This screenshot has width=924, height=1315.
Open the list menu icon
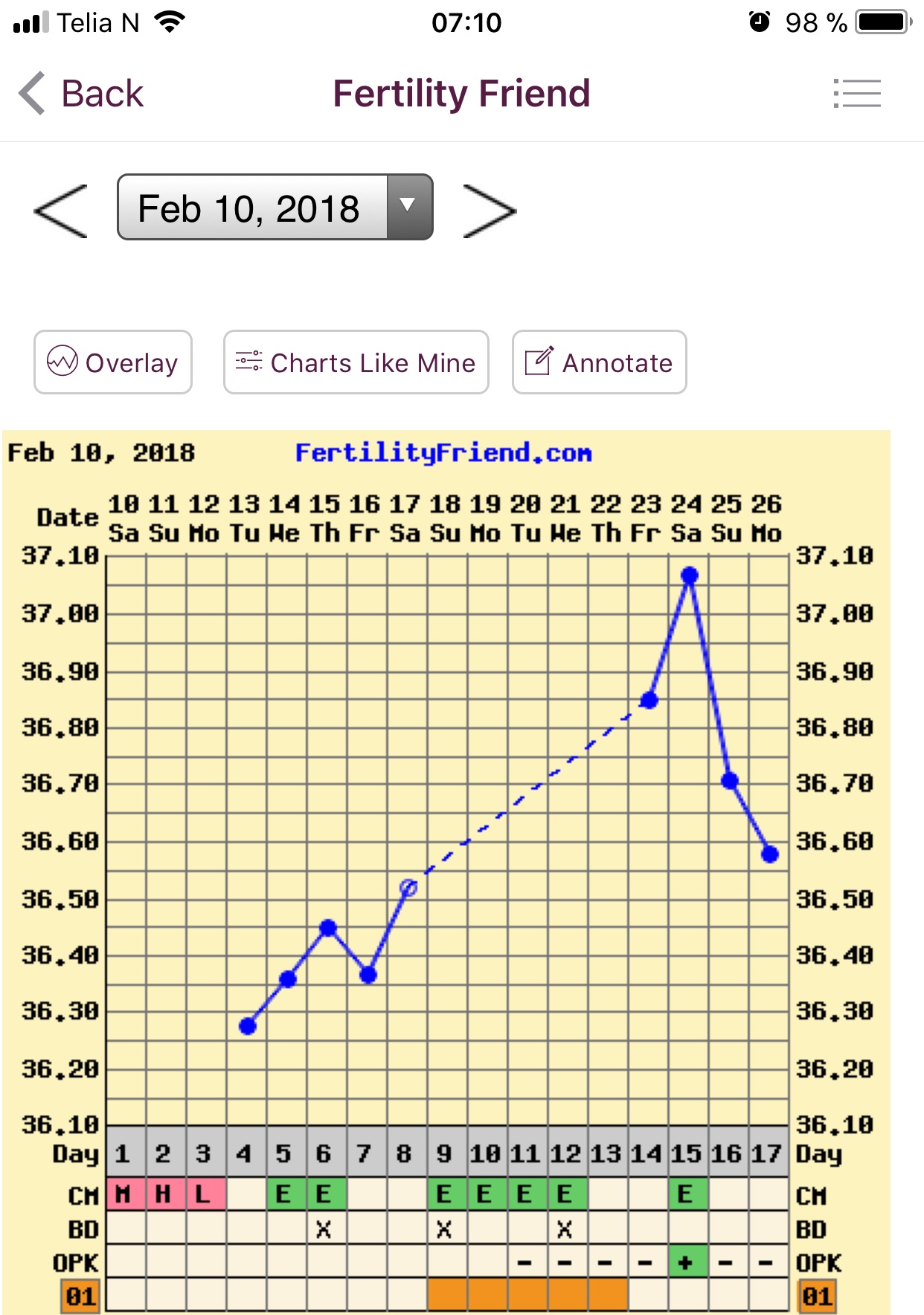(x=856, y=94)
